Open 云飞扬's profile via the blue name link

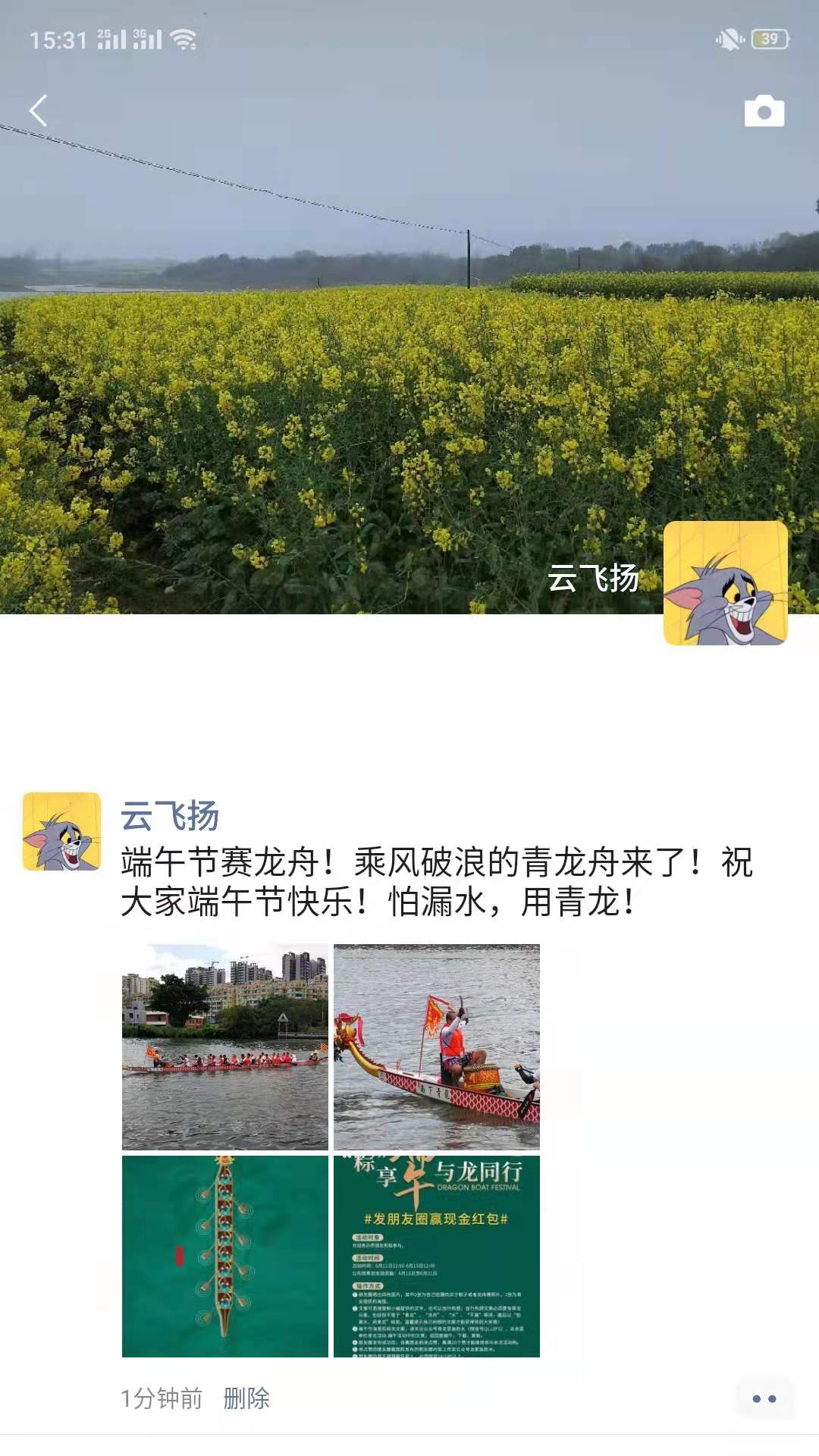(170, 816)
